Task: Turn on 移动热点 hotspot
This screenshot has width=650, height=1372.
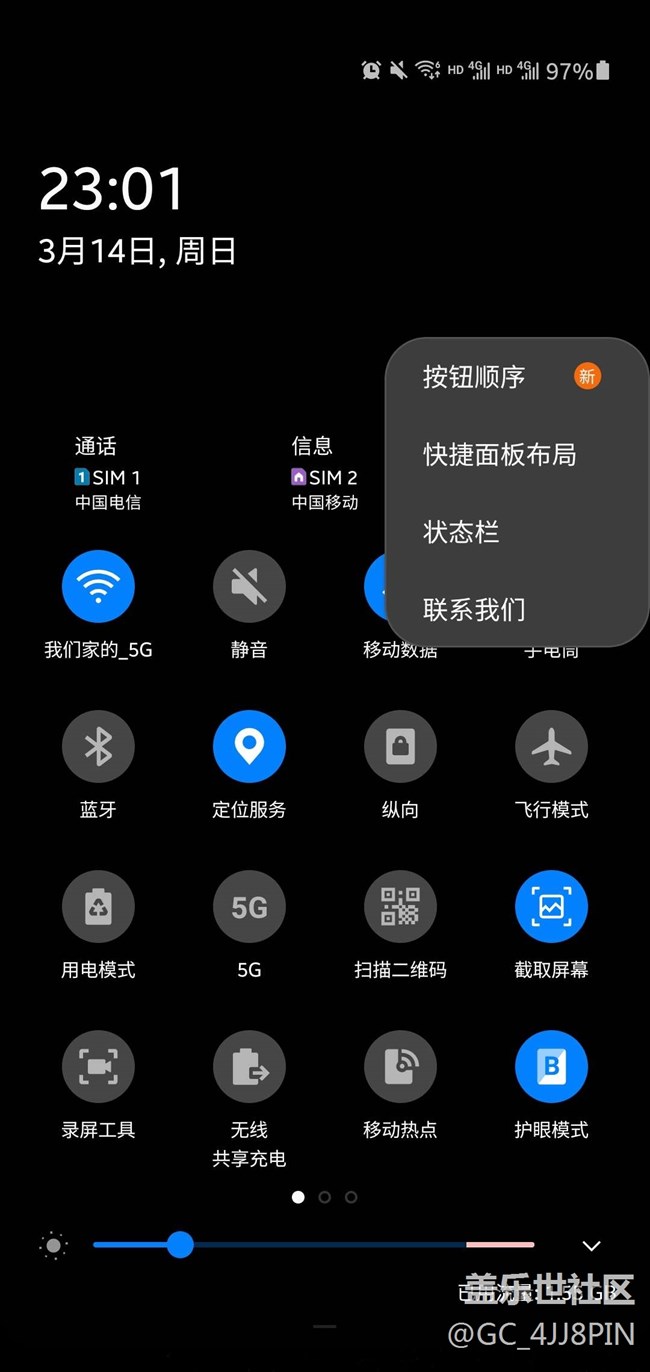Action: (400, 1066)
